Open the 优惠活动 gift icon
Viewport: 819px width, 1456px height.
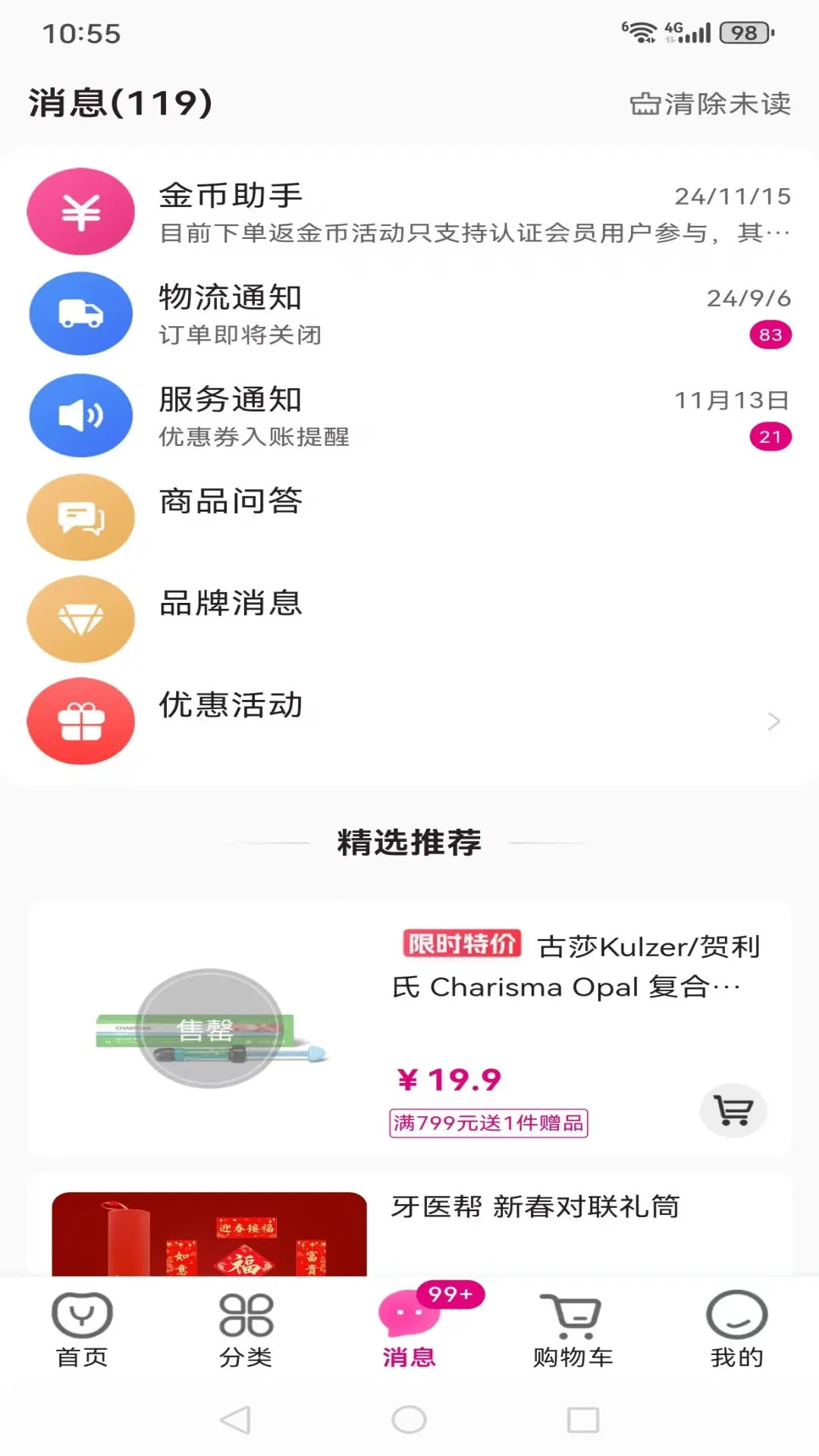(81, 721)
